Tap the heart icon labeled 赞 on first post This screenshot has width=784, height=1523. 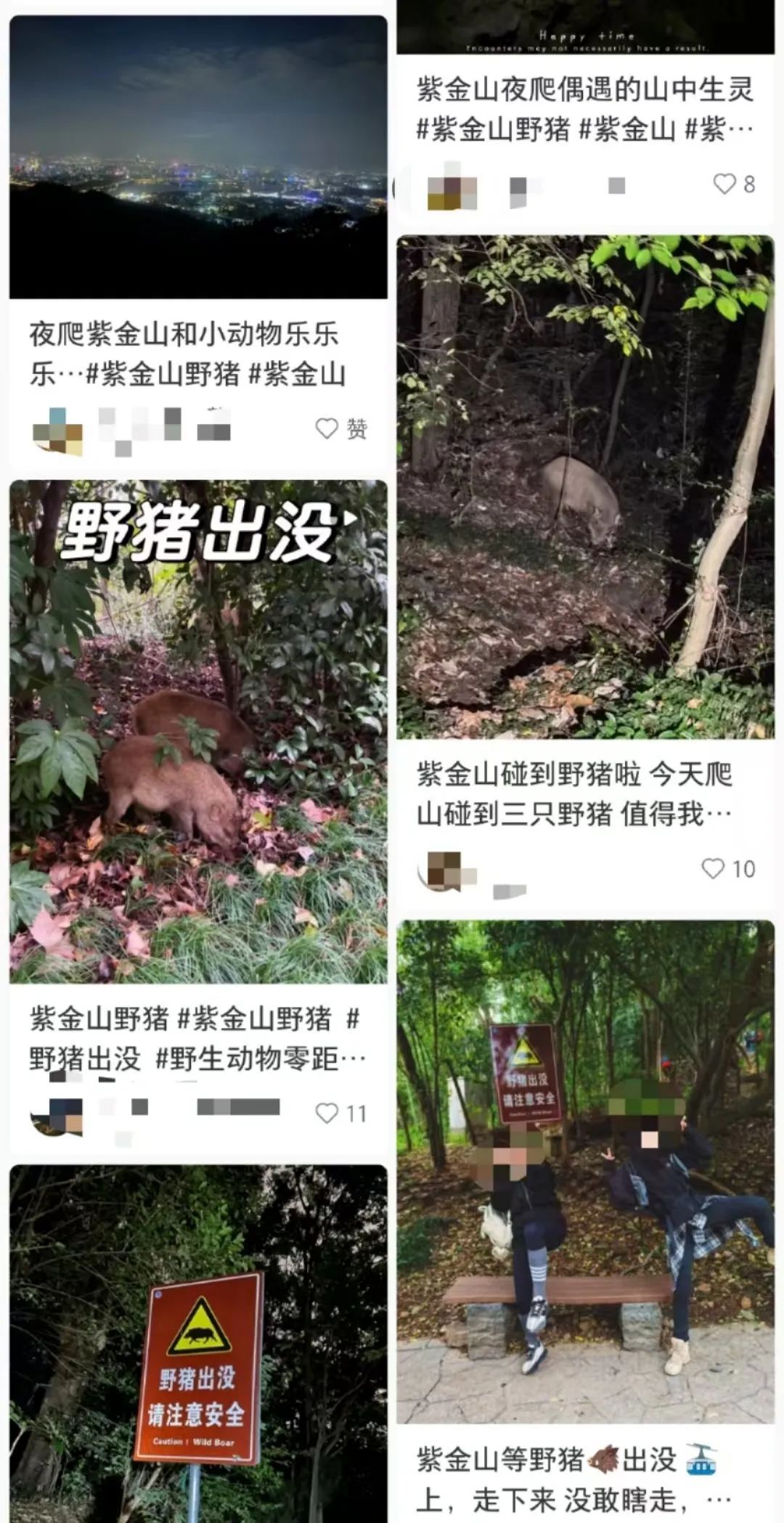(325, 427)
